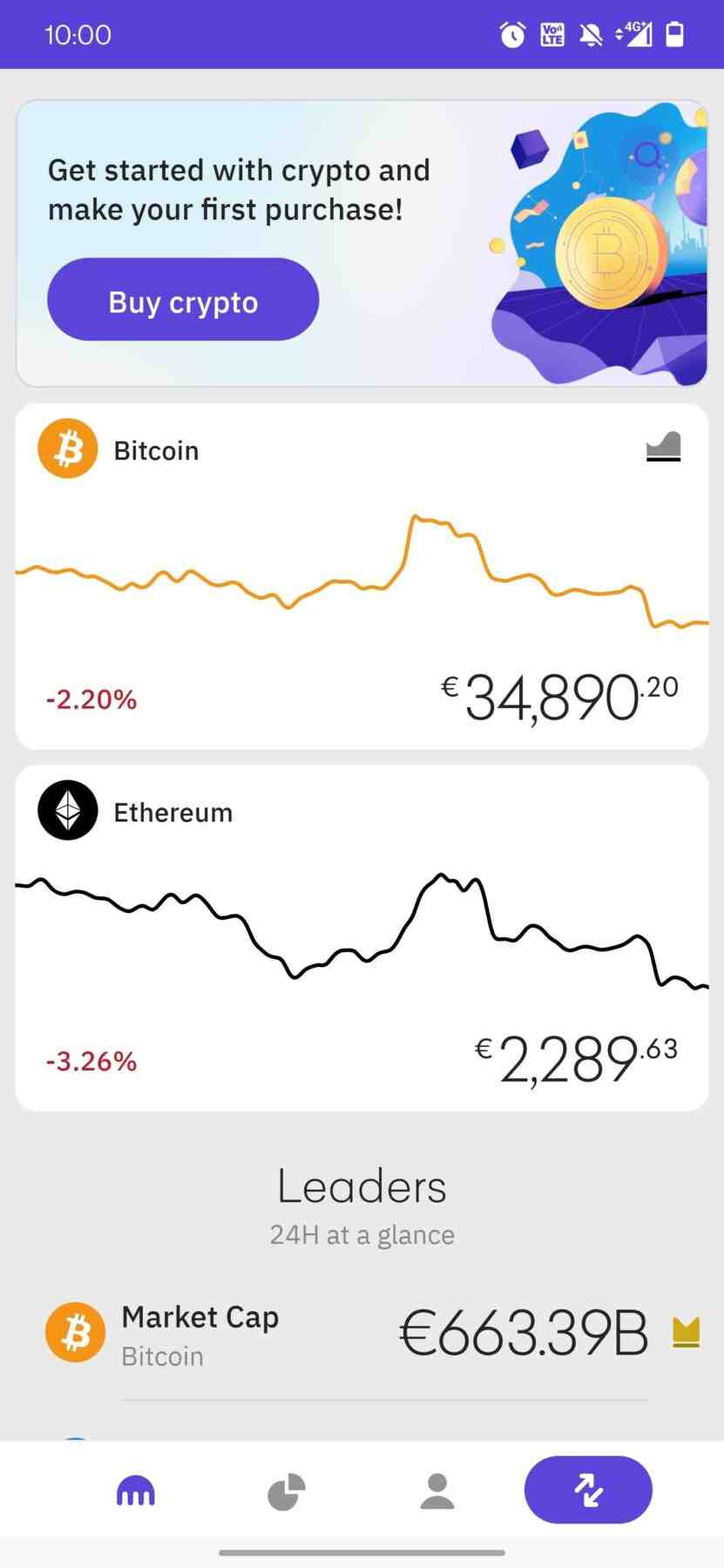Open the trade arrows button

[x=588, y=1490]
